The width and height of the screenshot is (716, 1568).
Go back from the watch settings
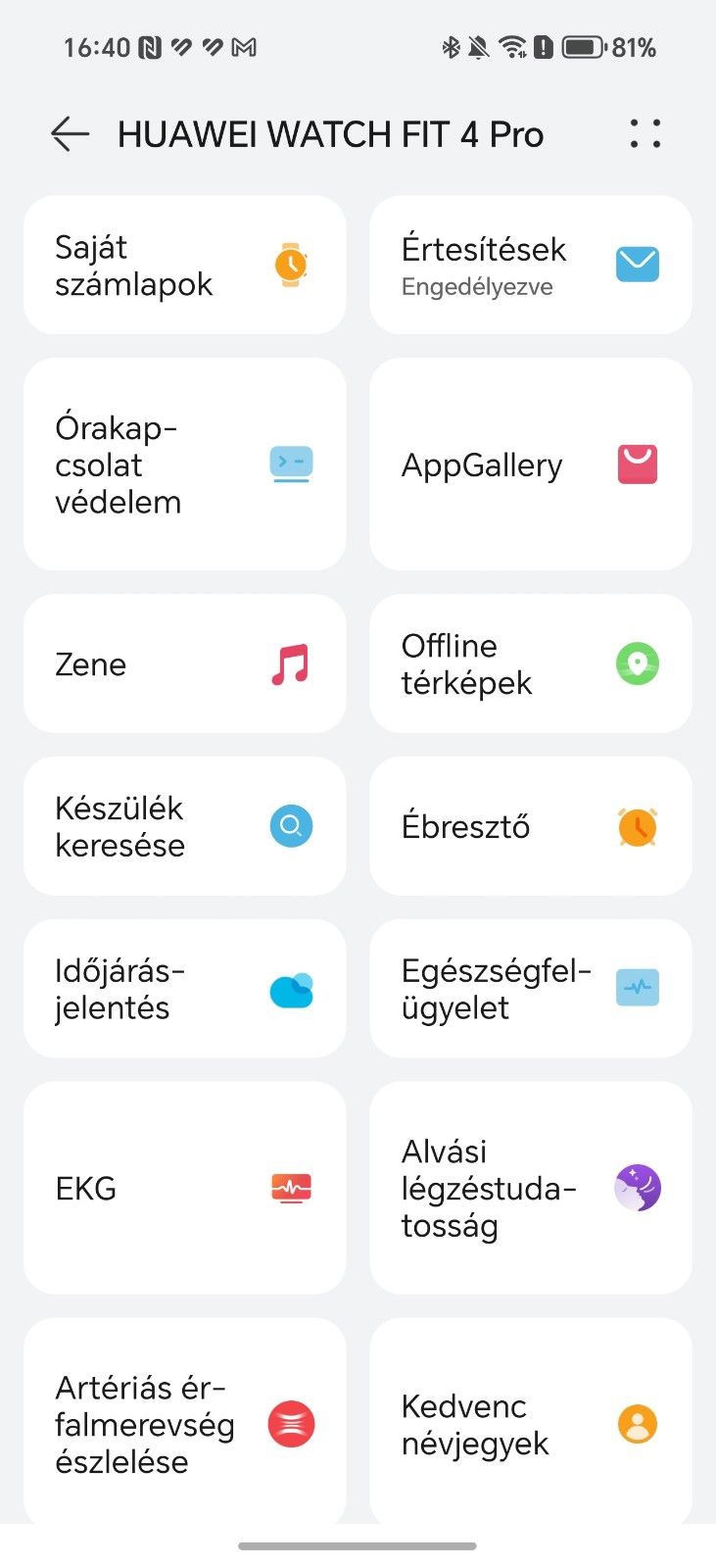(x=70, y=134)
